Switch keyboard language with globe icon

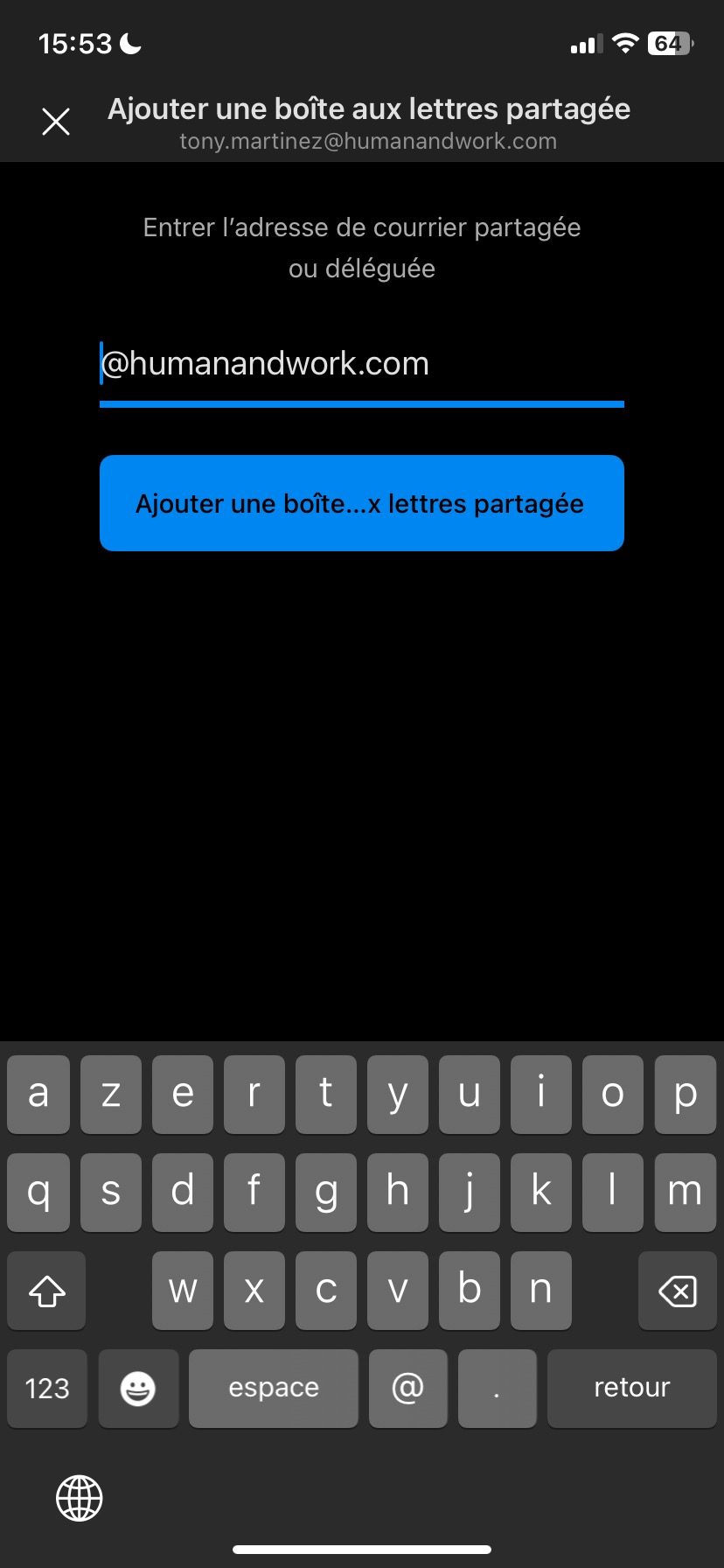coord(80,1498)
